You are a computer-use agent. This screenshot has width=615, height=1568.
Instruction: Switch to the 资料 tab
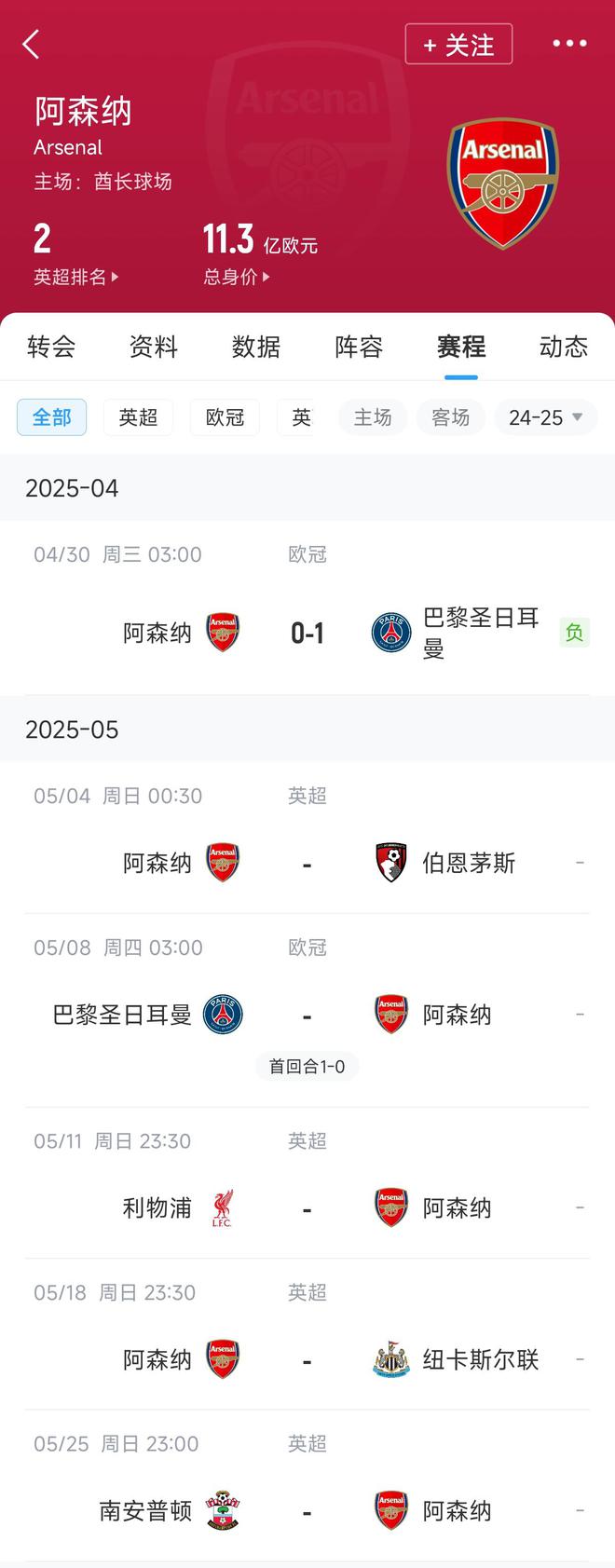[x=154, y=347]
